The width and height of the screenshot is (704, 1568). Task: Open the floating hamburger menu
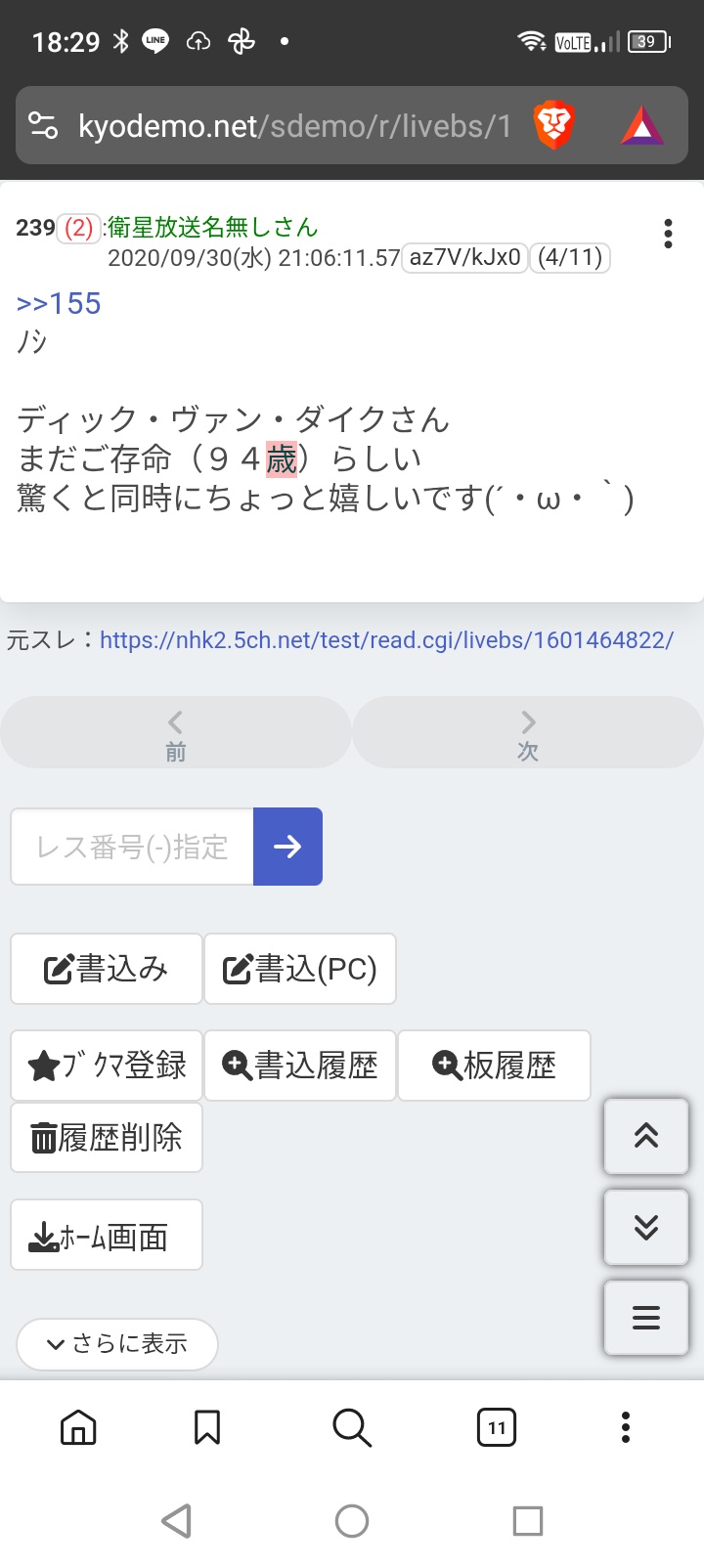pos(646,1318)
